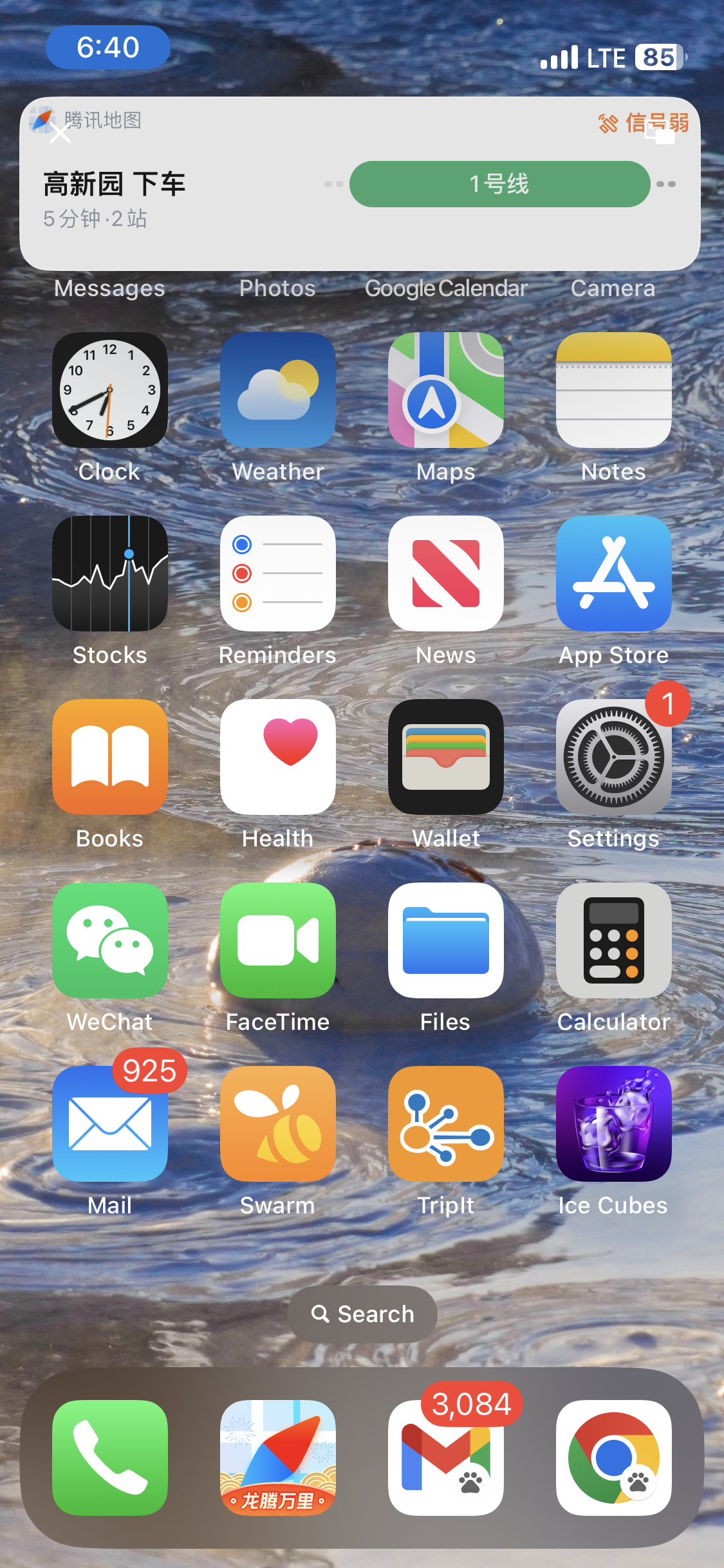This screenshot has width=724, height=1568.
Task: Open the Files app
Action: click(x=446, y=940)
